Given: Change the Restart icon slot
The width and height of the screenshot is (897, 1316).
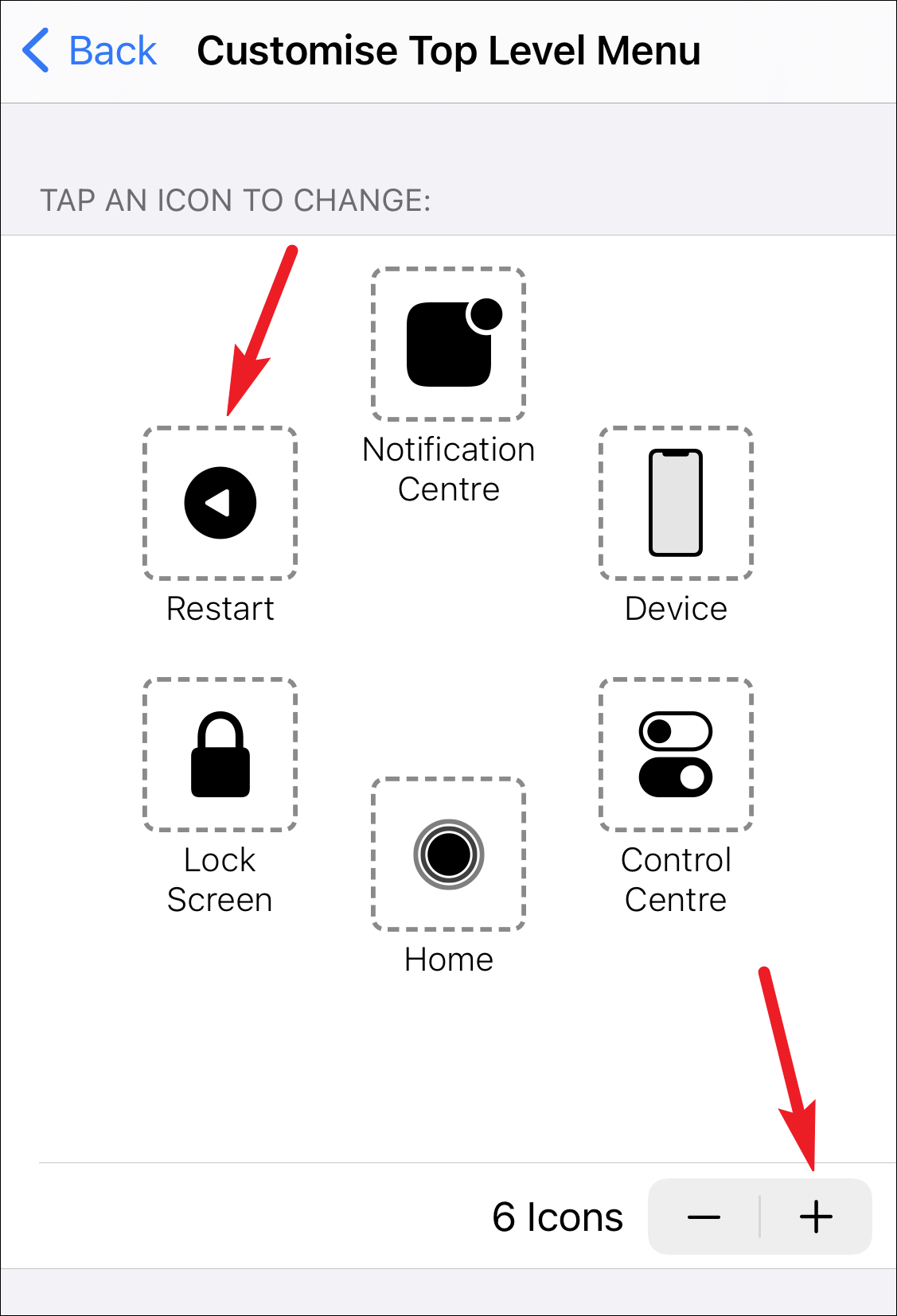Looking at the screenshot, I should tap(220, 503).
